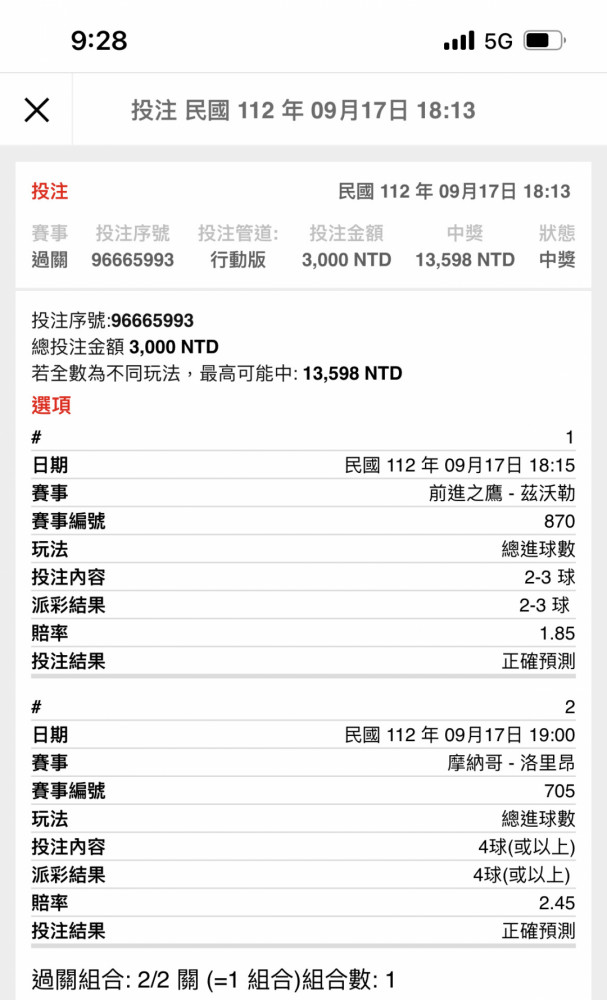Close the bet details page

click(x=36, y=110)
